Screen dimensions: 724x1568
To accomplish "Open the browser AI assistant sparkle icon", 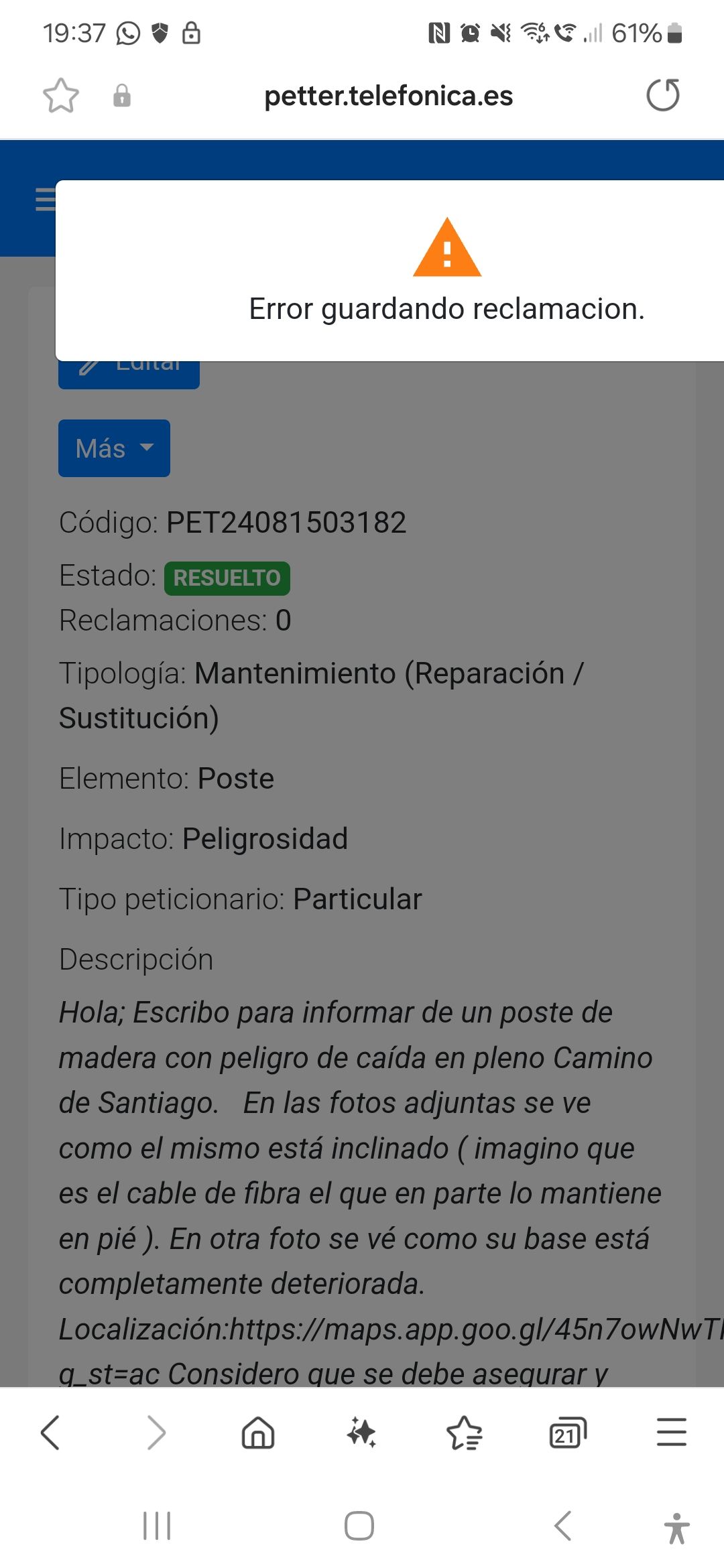I will pos(363,1432).
